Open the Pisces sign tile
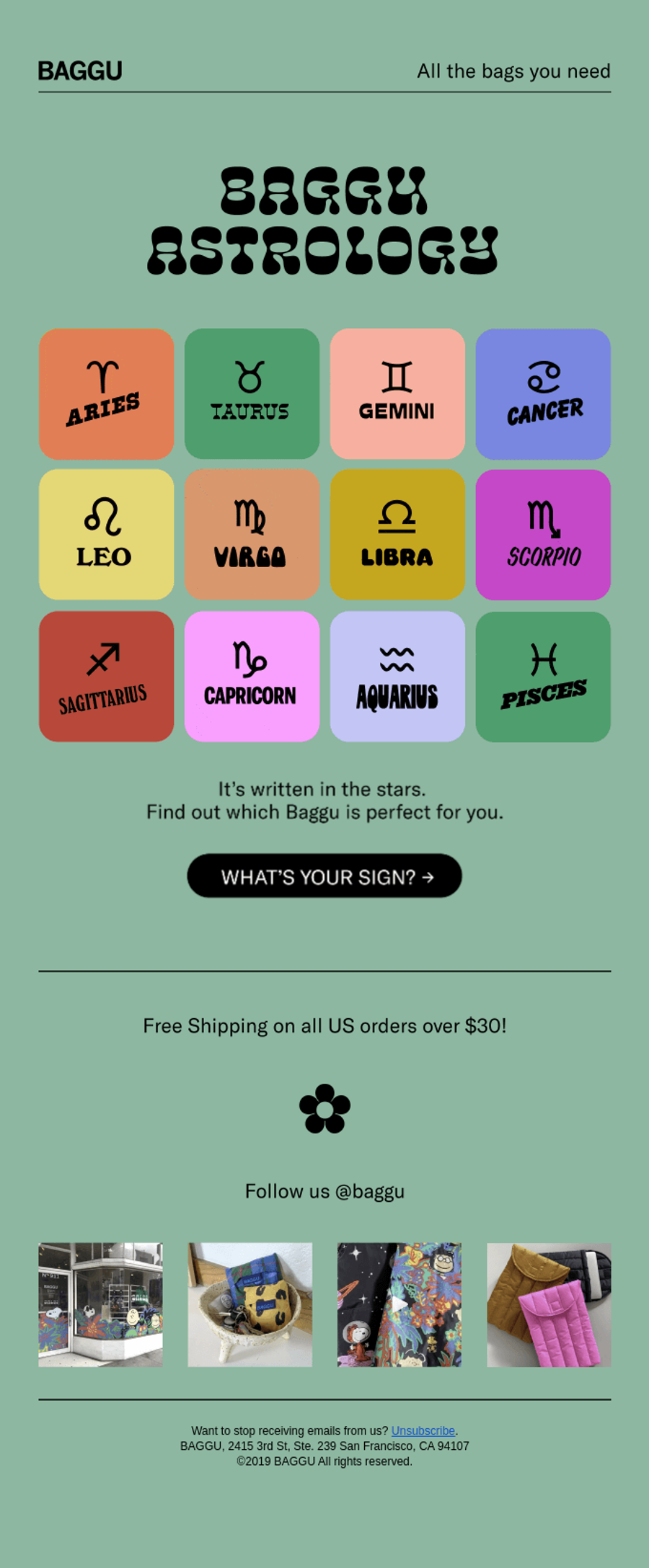The width and height of the screenshot is (649, 1568). pyautogui.click(x=543, y=677)
